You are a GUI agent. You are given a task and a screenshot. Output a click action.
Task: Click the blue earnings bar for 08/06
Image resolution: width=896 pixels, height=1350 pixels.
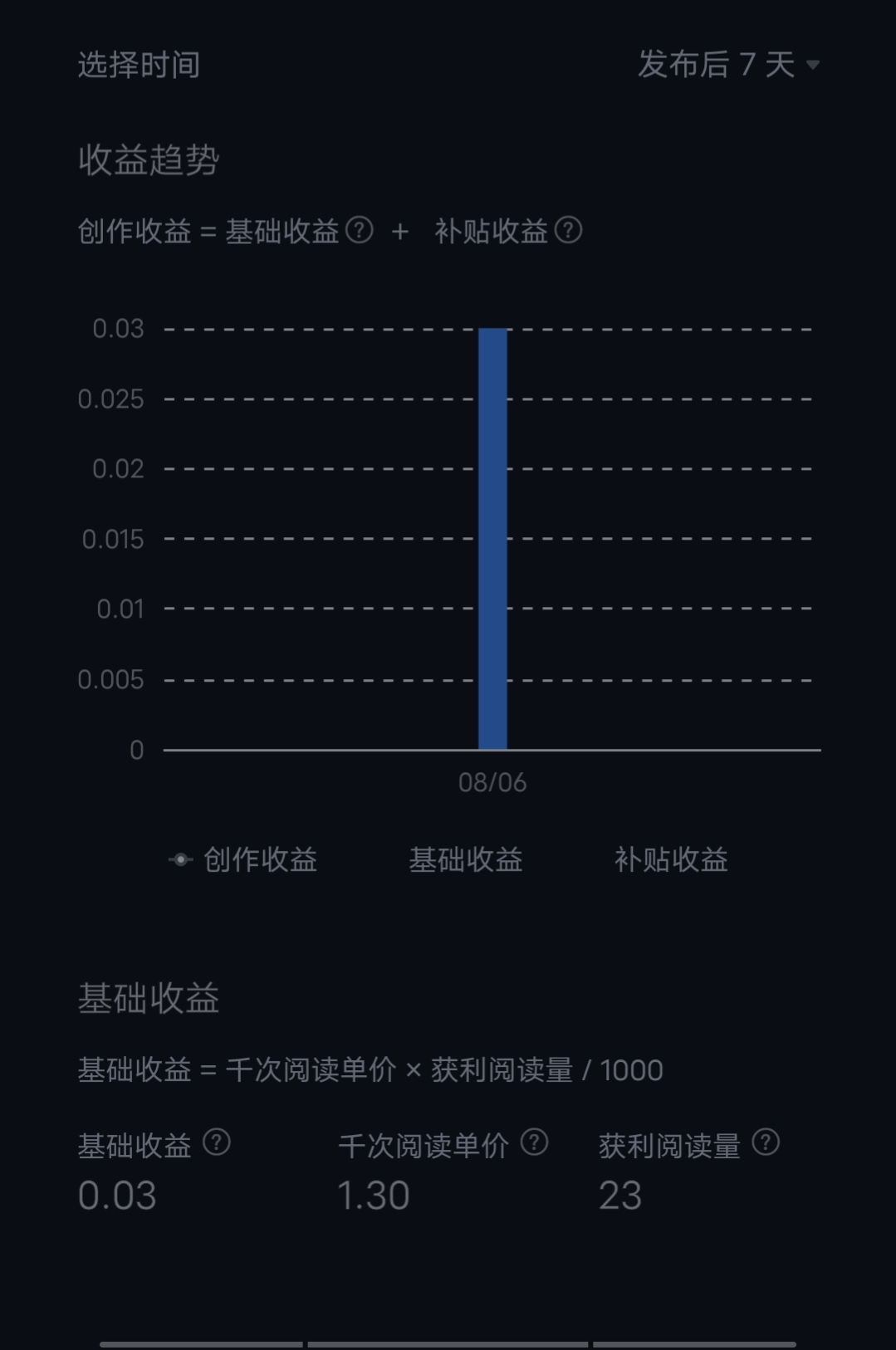492,540
